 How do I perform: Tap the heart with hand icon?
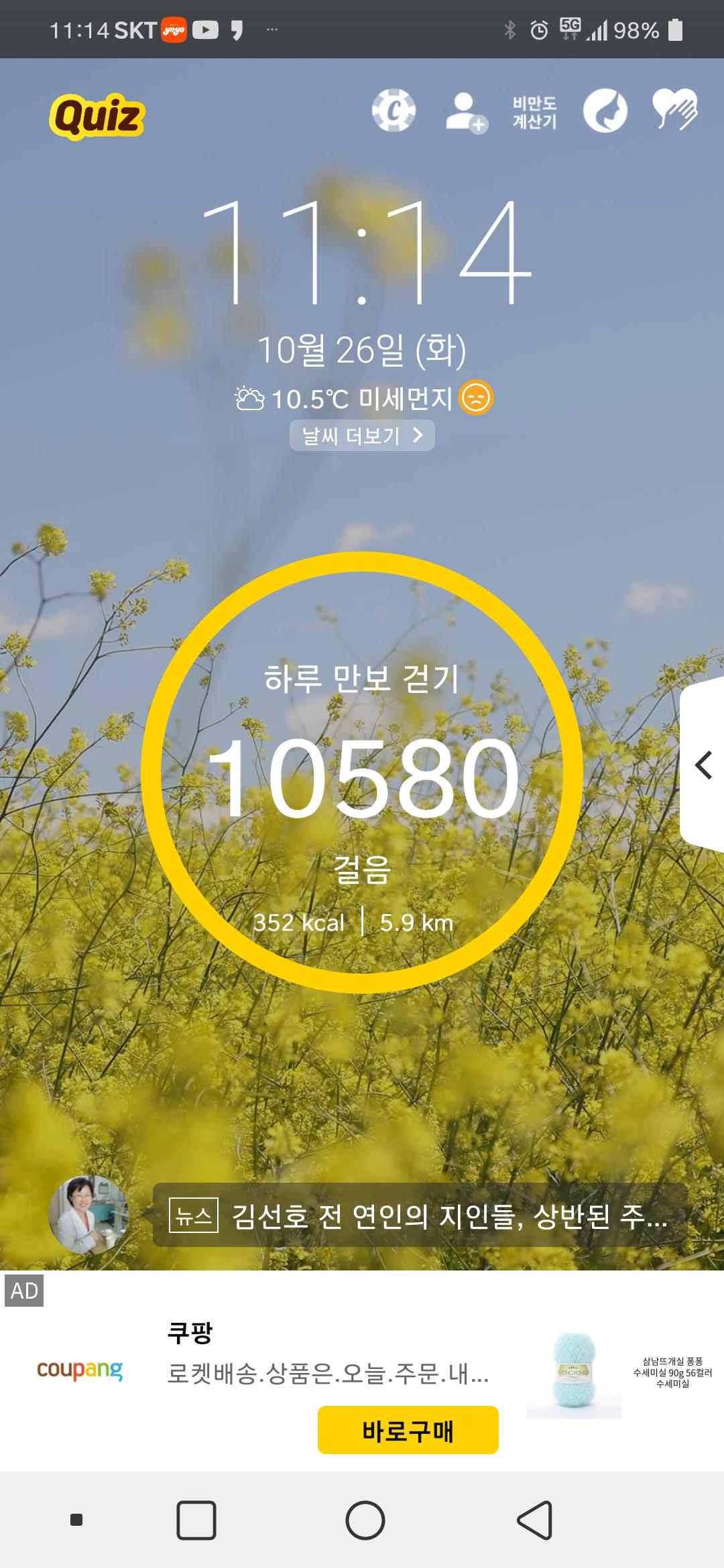pos(675,109)
